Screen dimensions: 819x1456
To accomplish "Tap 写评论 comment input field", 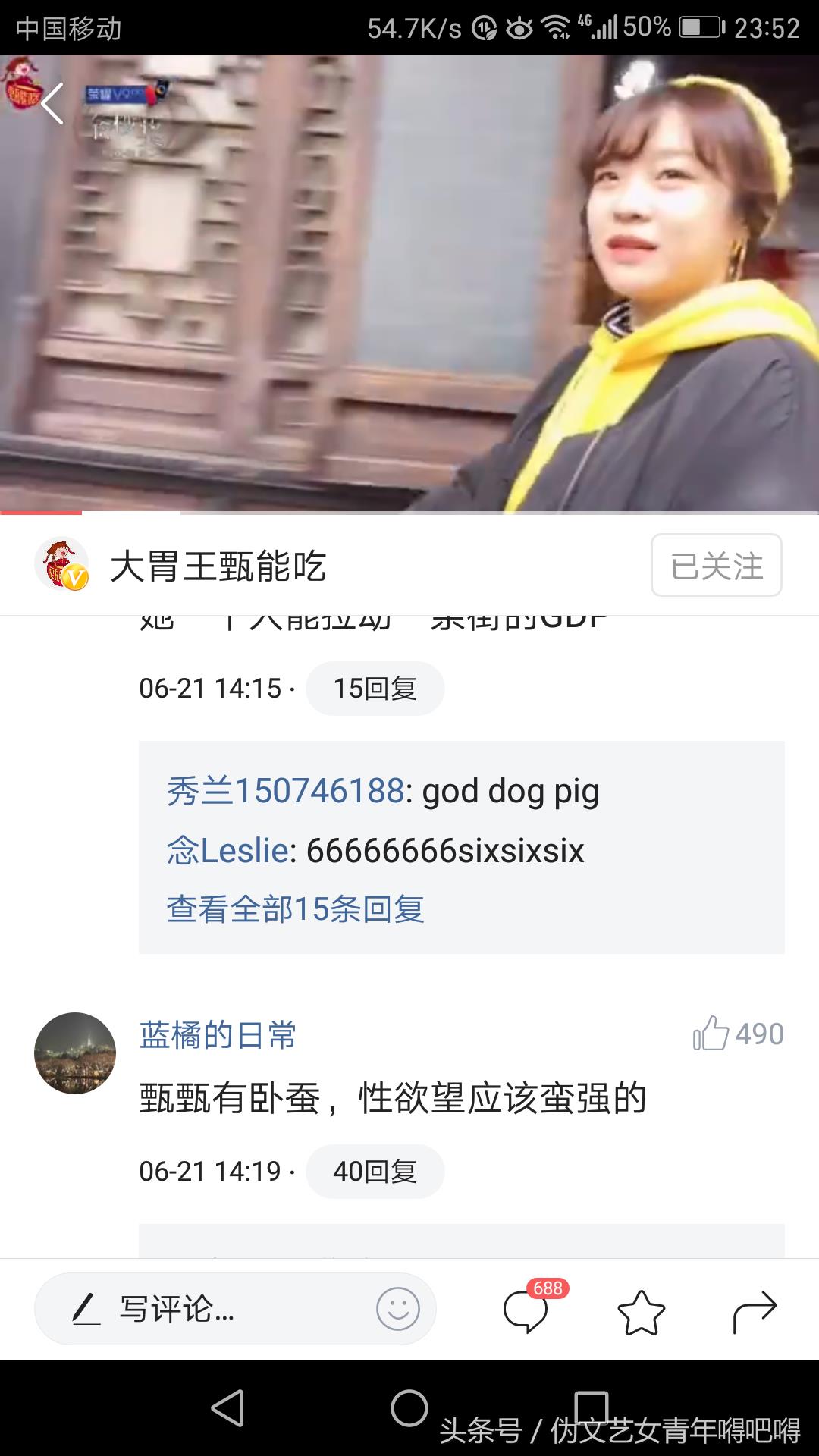I will point(205,1309).
